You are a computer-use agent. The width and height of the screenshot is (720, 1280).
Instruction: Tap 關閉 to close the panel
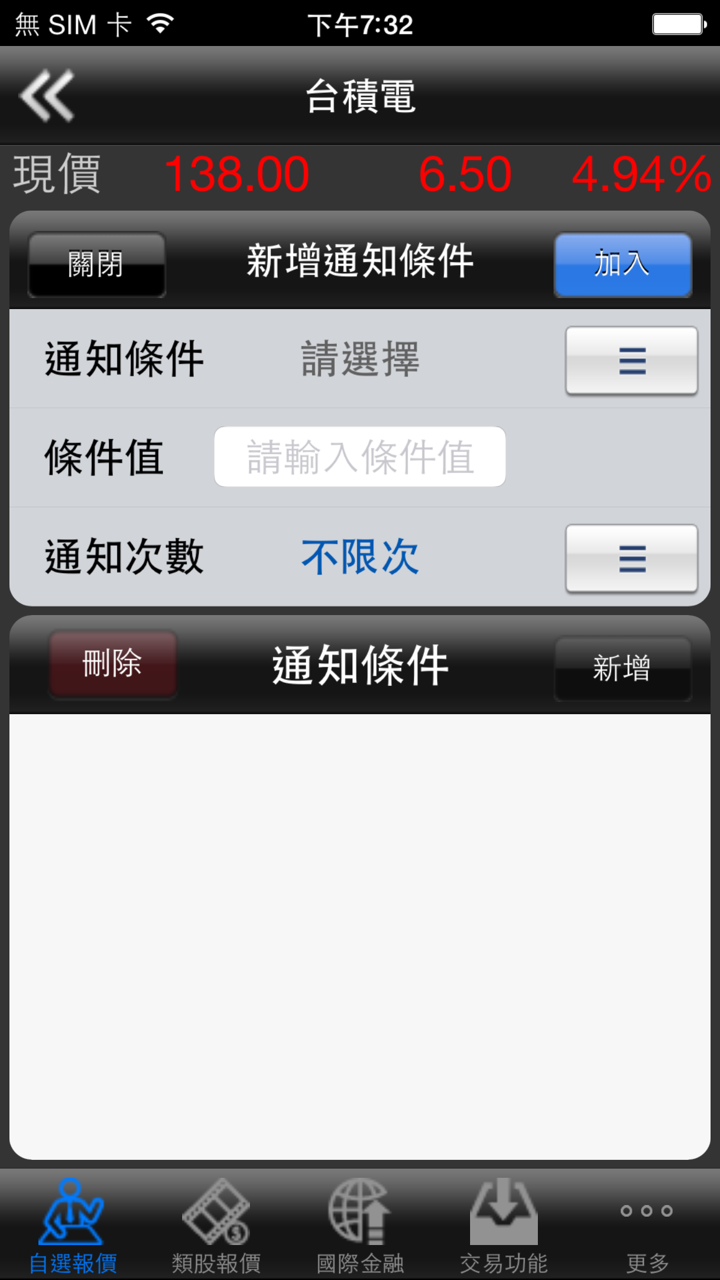tap(96, 264)
